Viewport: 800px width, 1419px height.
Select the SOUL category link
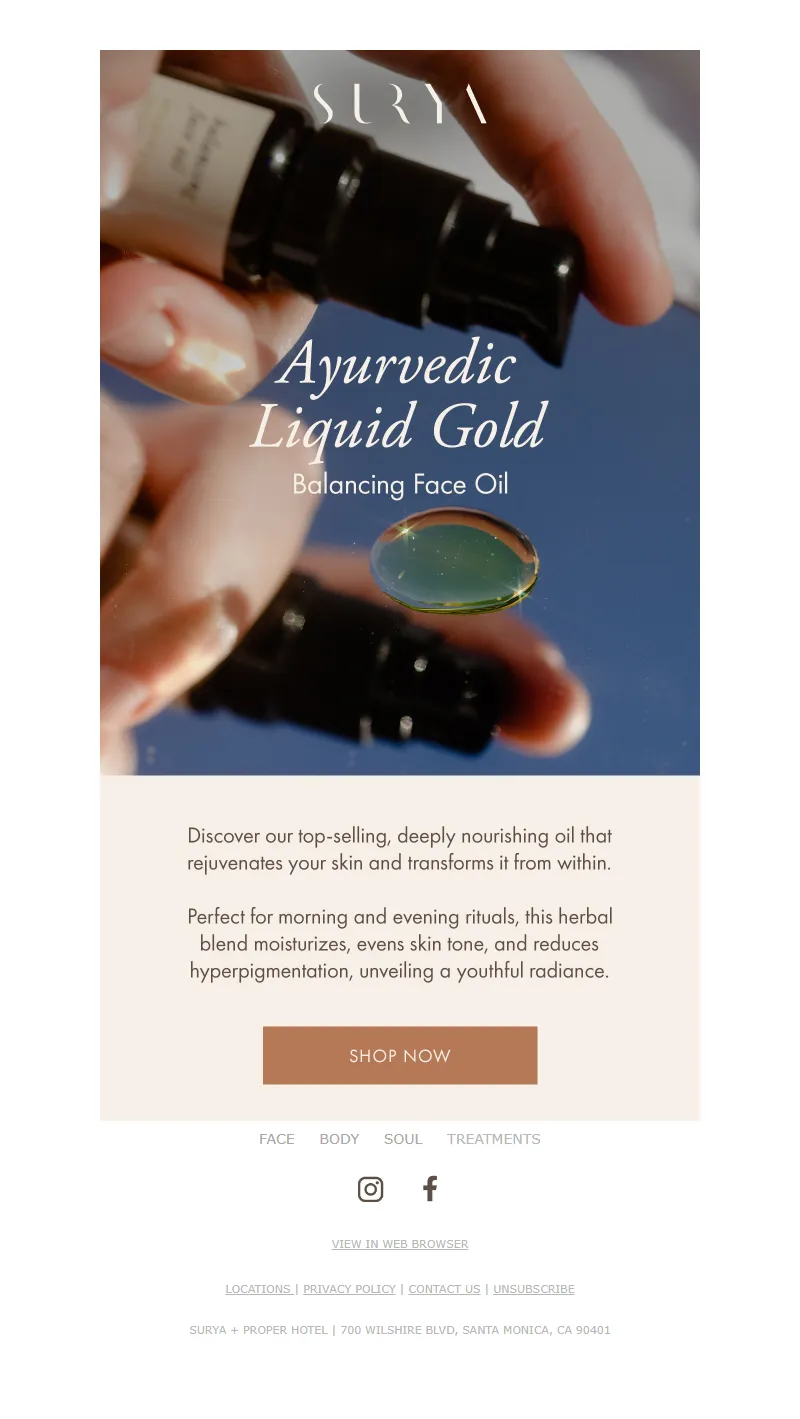coord(403,1139)
